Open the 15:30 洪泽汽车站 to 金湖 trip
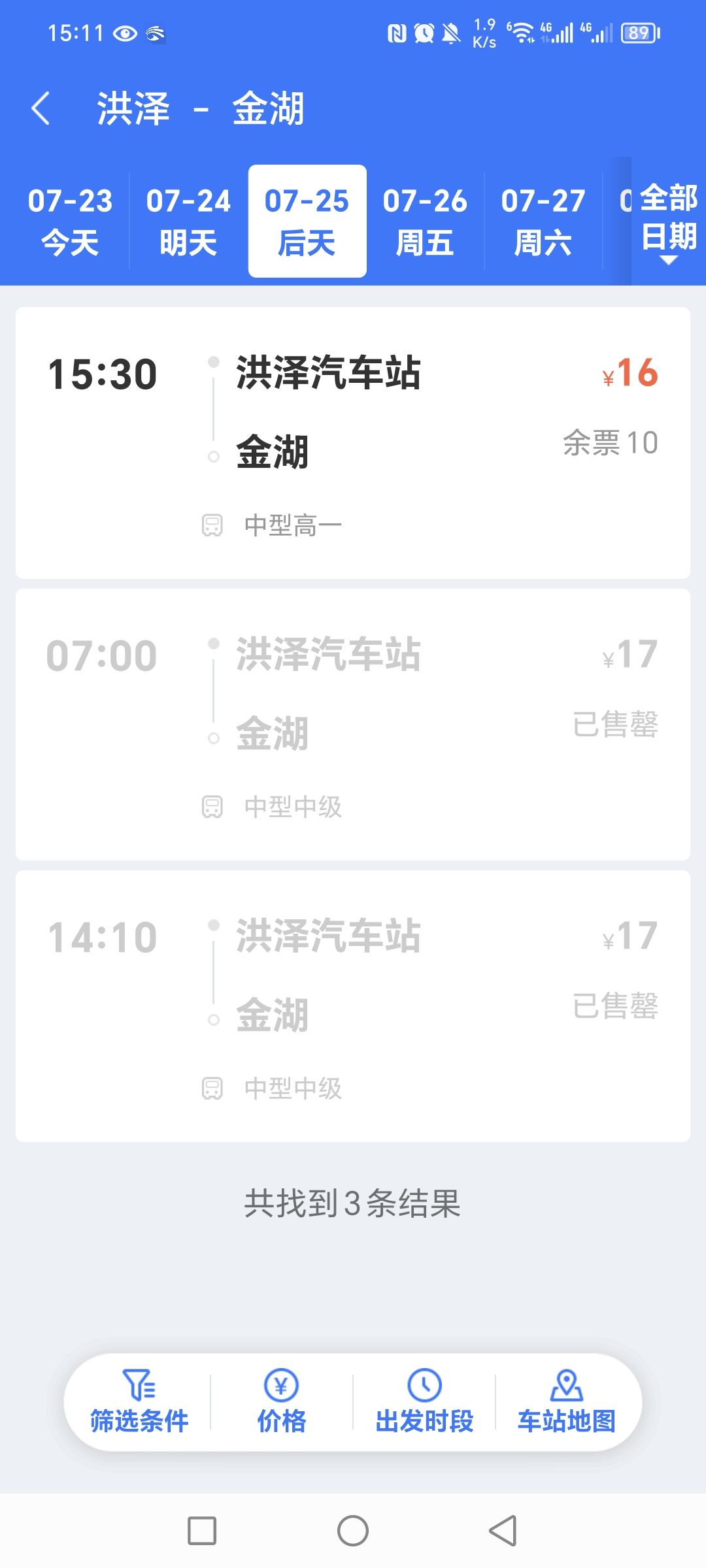Screen dimensions: 706x1568 pyautogui.click(x=353, y=443)
